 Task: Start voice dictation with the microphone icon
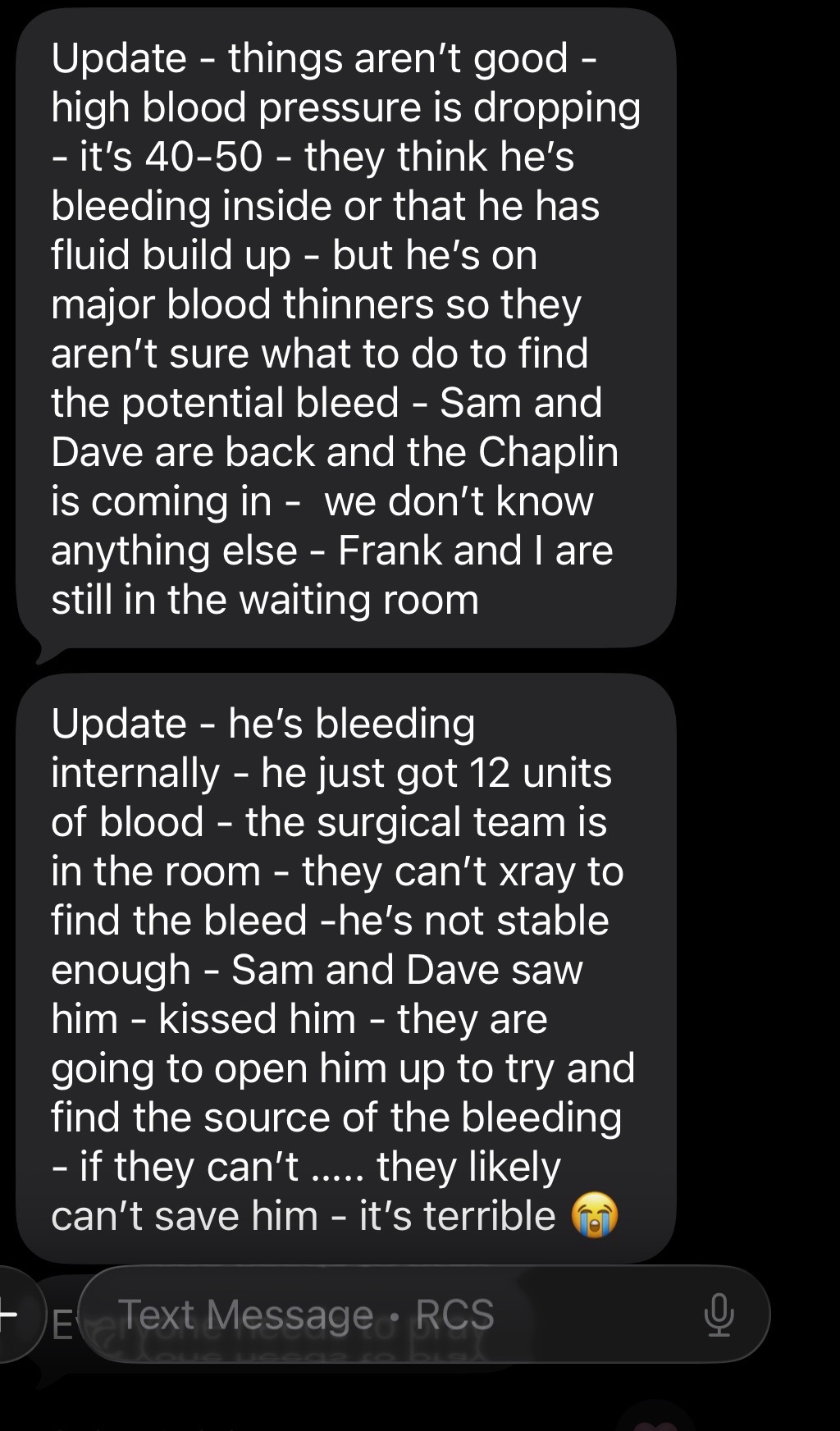(719, 1314)
